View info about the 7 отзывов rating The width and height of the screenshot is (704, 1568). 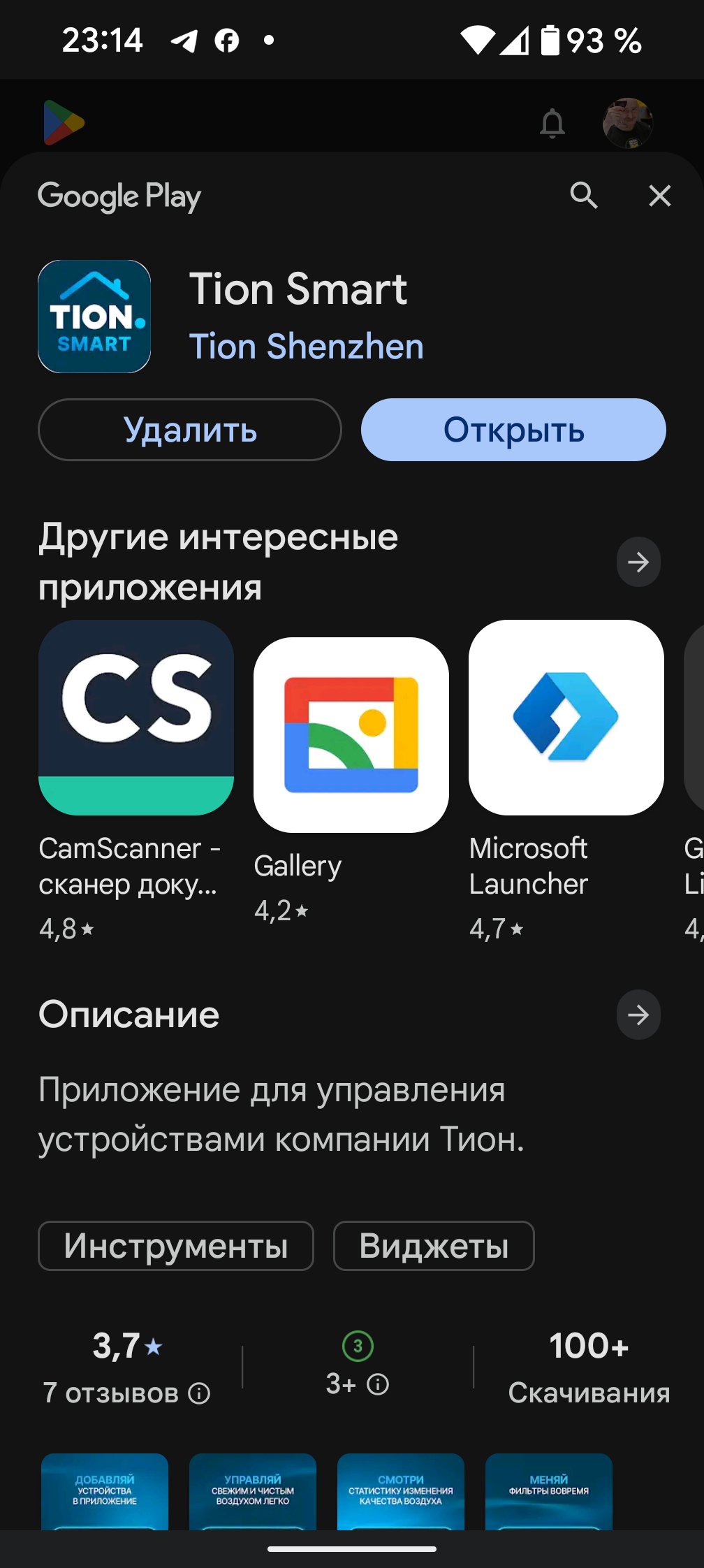[x=200, y=1394]
